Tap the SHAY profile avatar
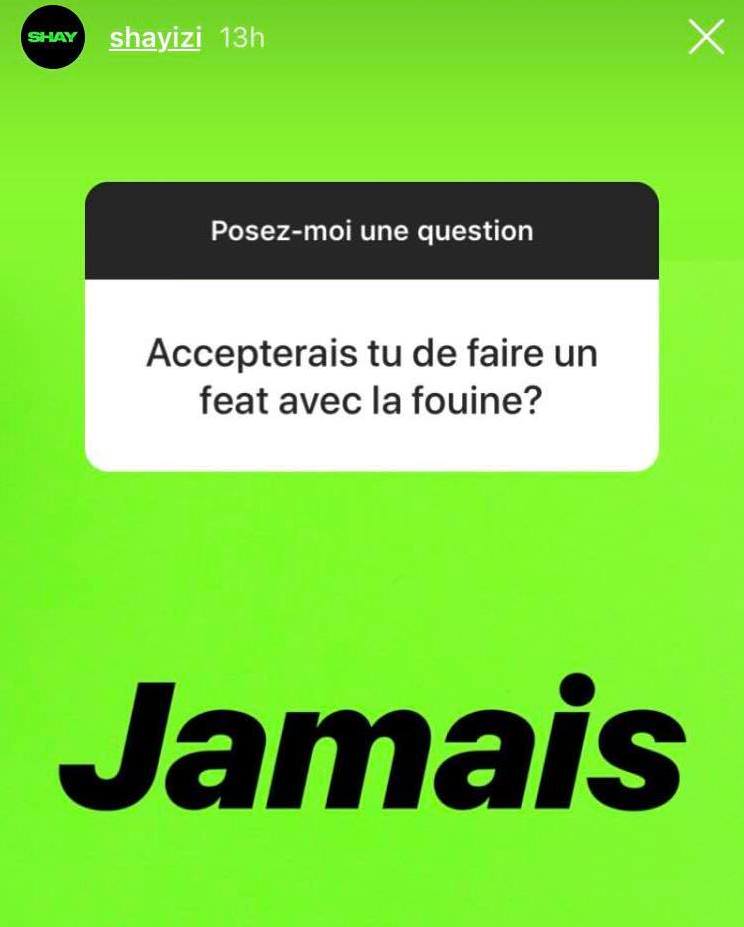The image size is (744, 927). 53,38
